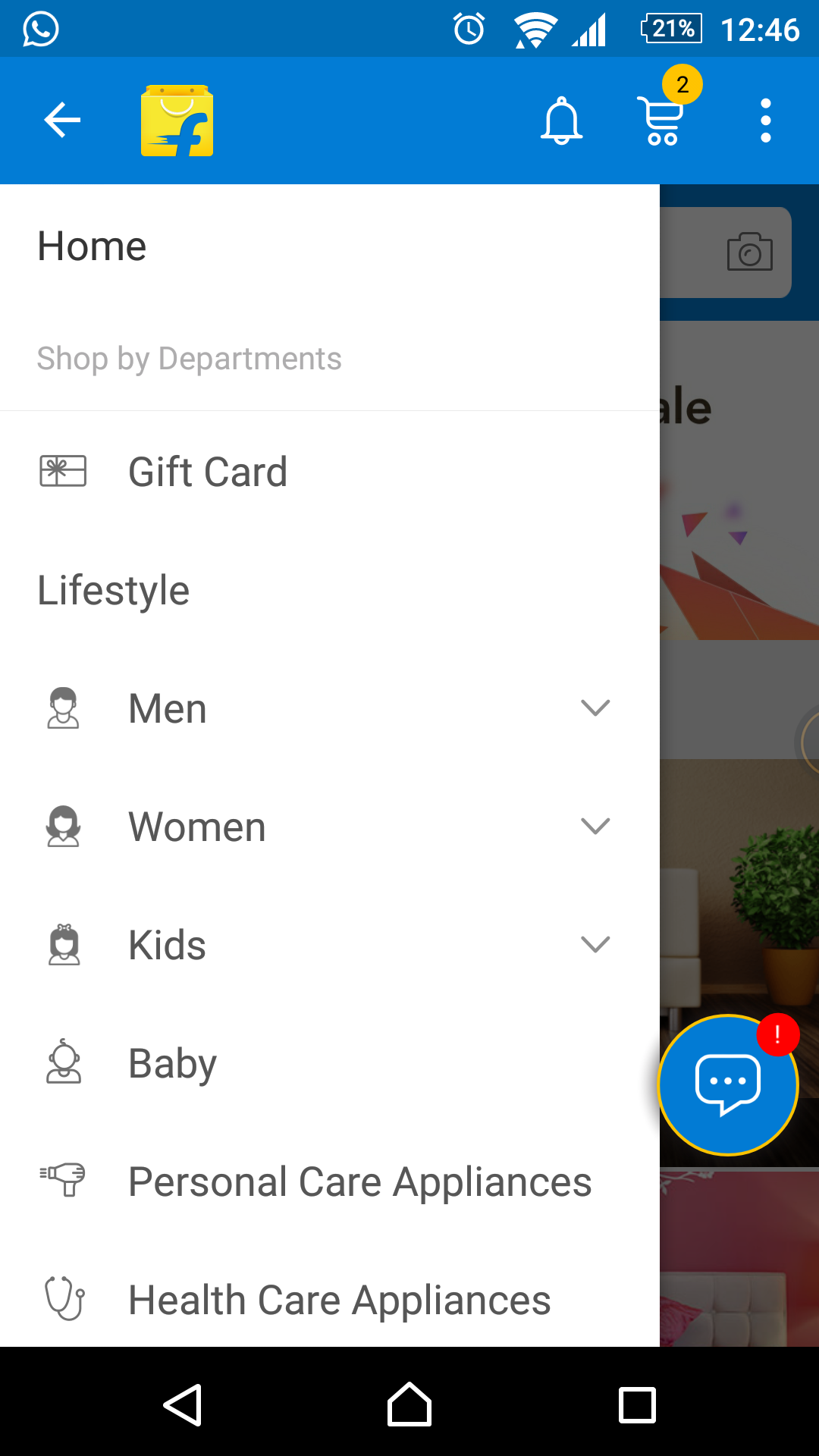Open the chat support bubble
The width and height of the screenshot is (819, 1456).
point(728,1084)
